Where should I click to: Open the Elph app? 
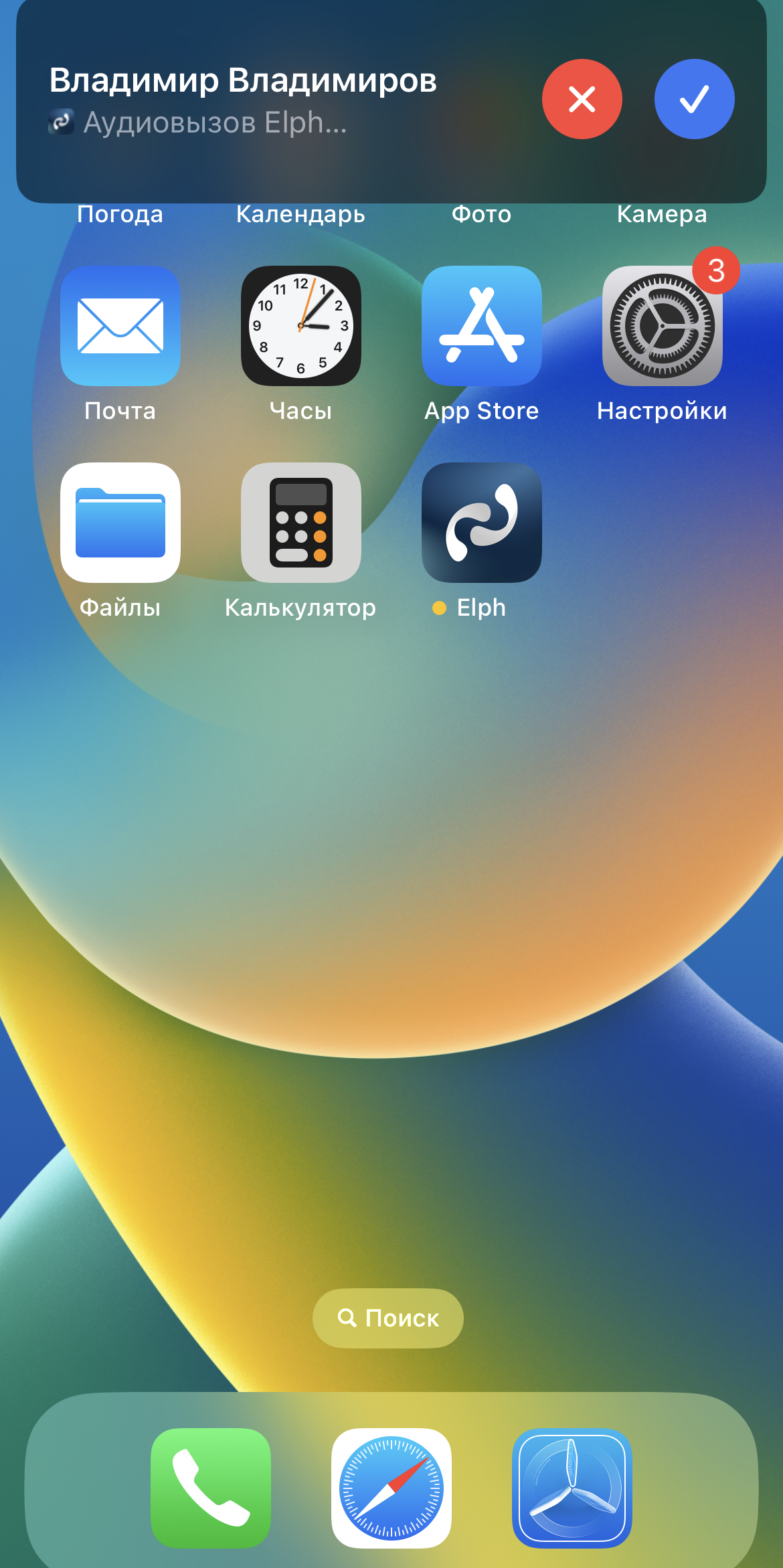tap(482, 523)
